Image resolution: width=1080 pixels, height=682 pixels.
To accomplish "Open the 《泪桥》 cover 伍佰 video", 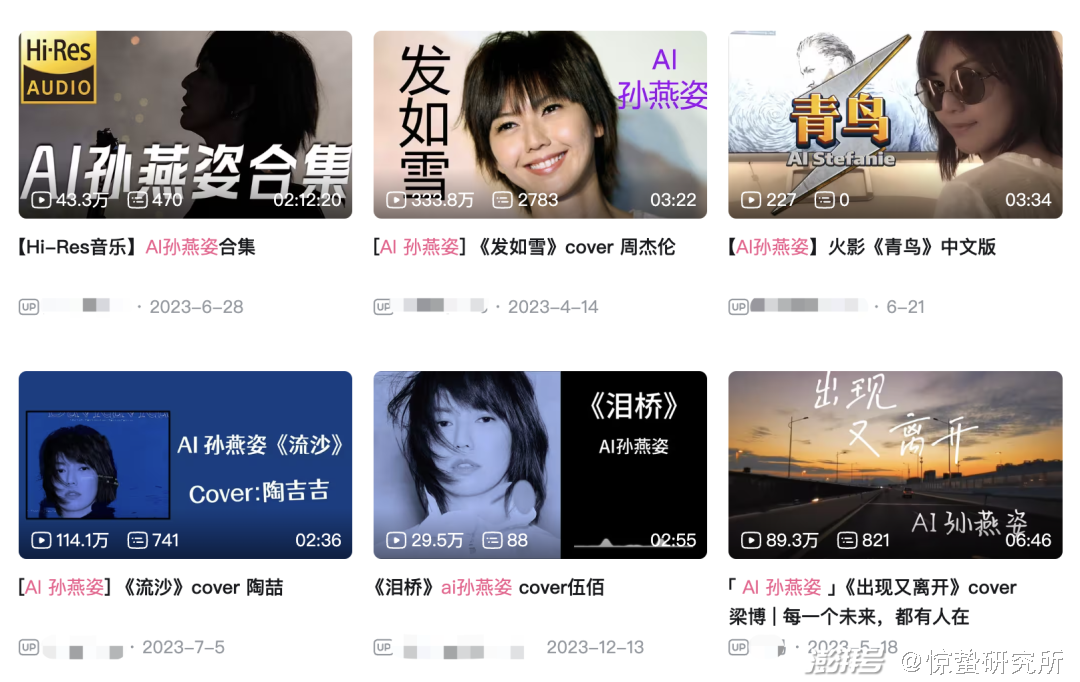I will pyautogui.click(x=540, y=464).
